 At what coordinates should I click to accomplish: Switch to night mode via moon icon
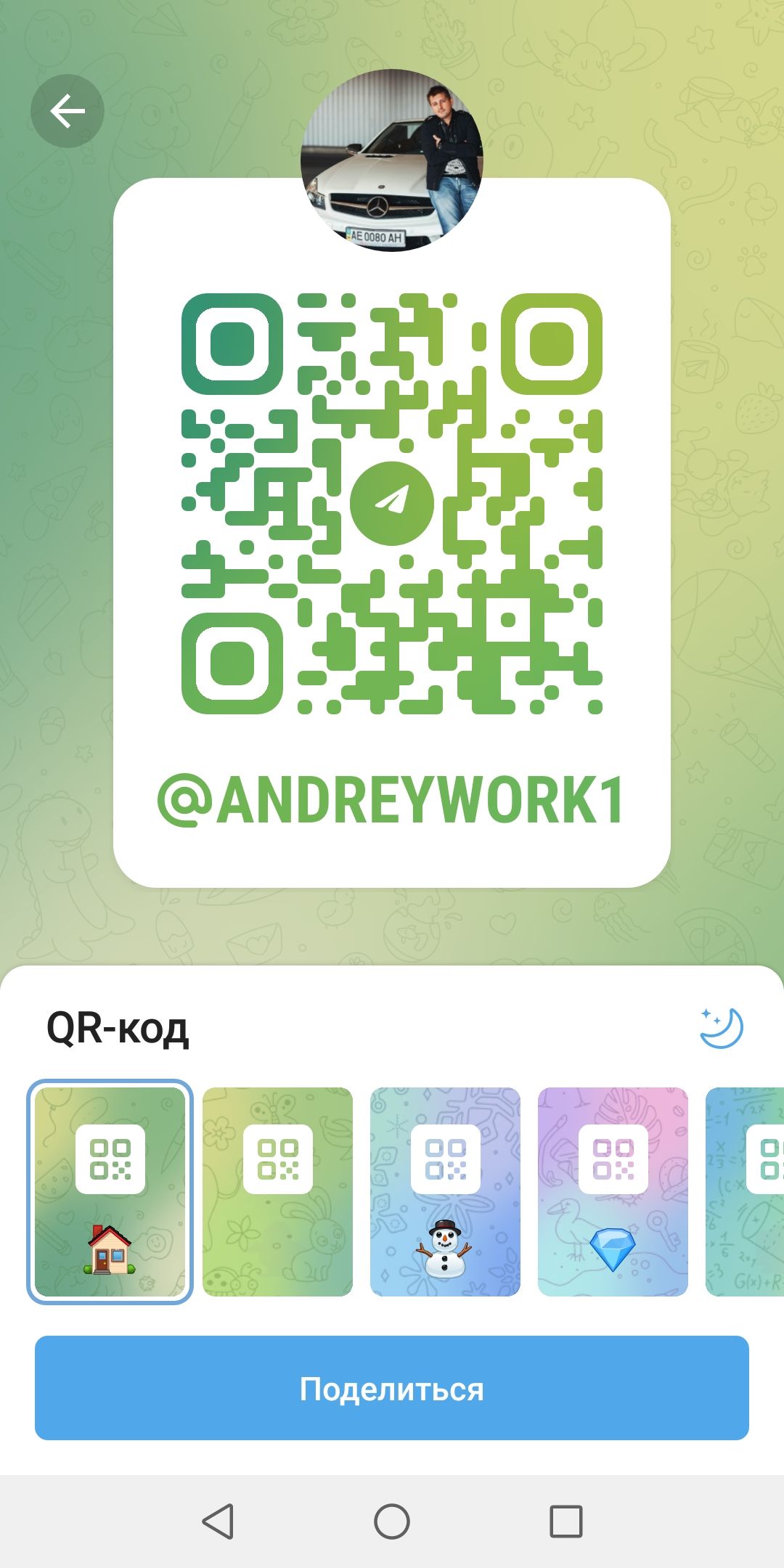721,1027
